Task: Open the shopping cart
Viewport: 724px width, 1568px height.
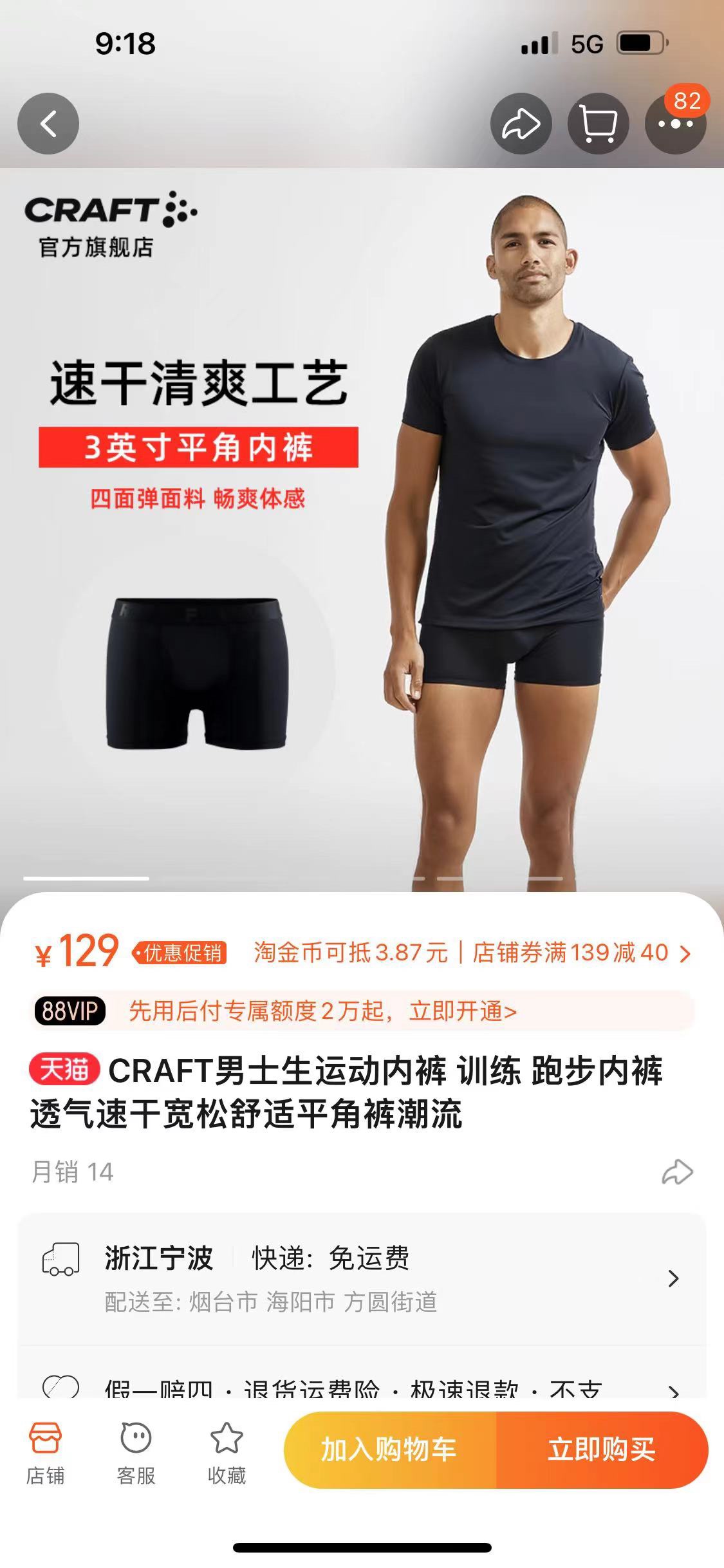Action: (598, 124)
